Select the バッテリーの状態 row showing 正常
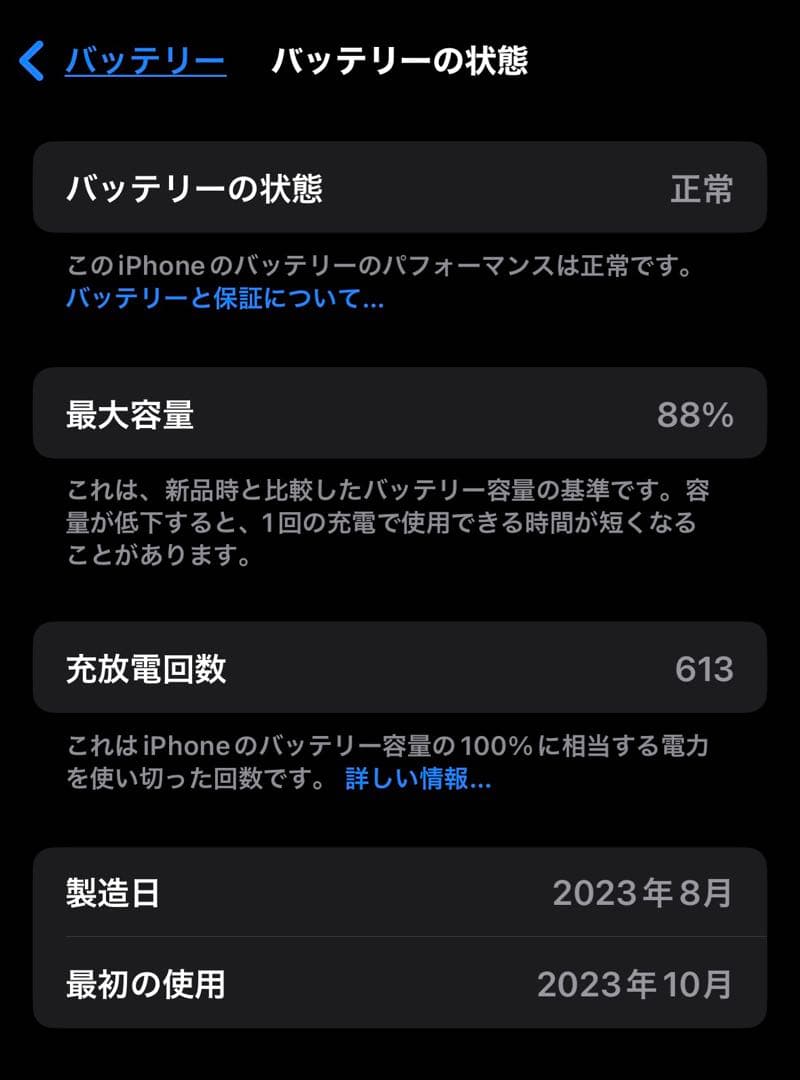The image size is (800, 1080). point(400,189)
